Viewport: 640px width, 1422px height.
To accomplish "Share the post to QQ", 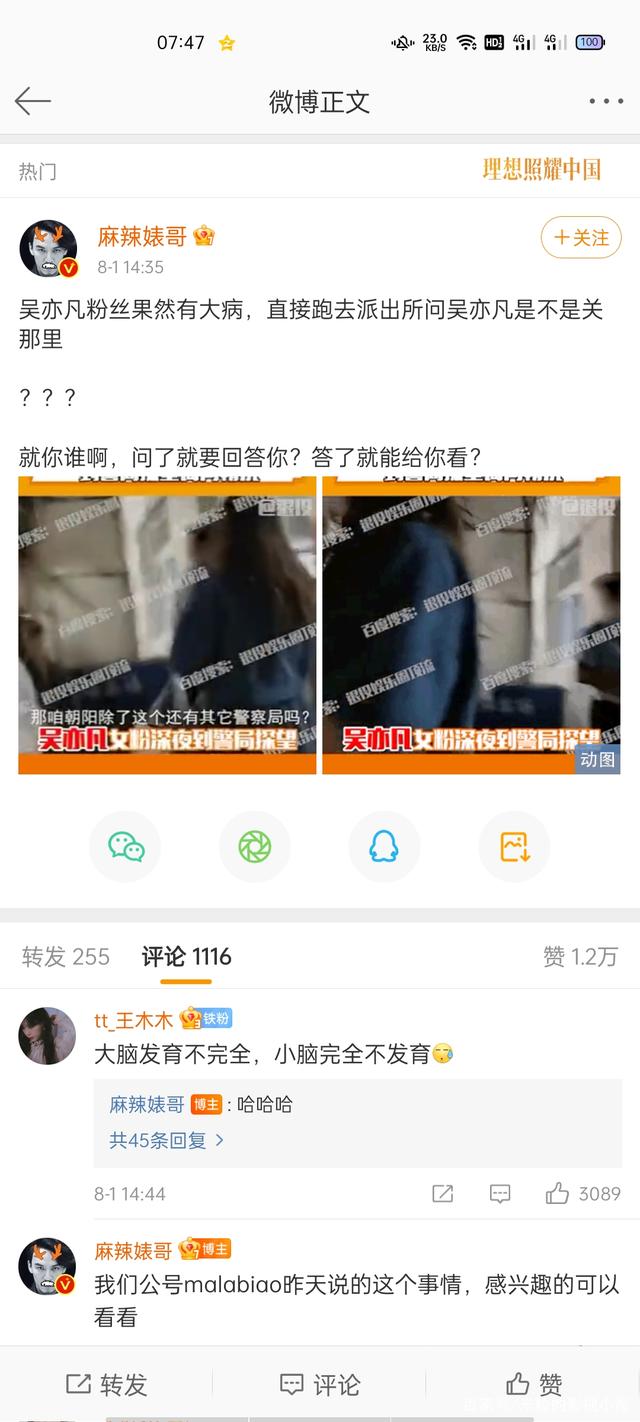I will click(384, 847).
